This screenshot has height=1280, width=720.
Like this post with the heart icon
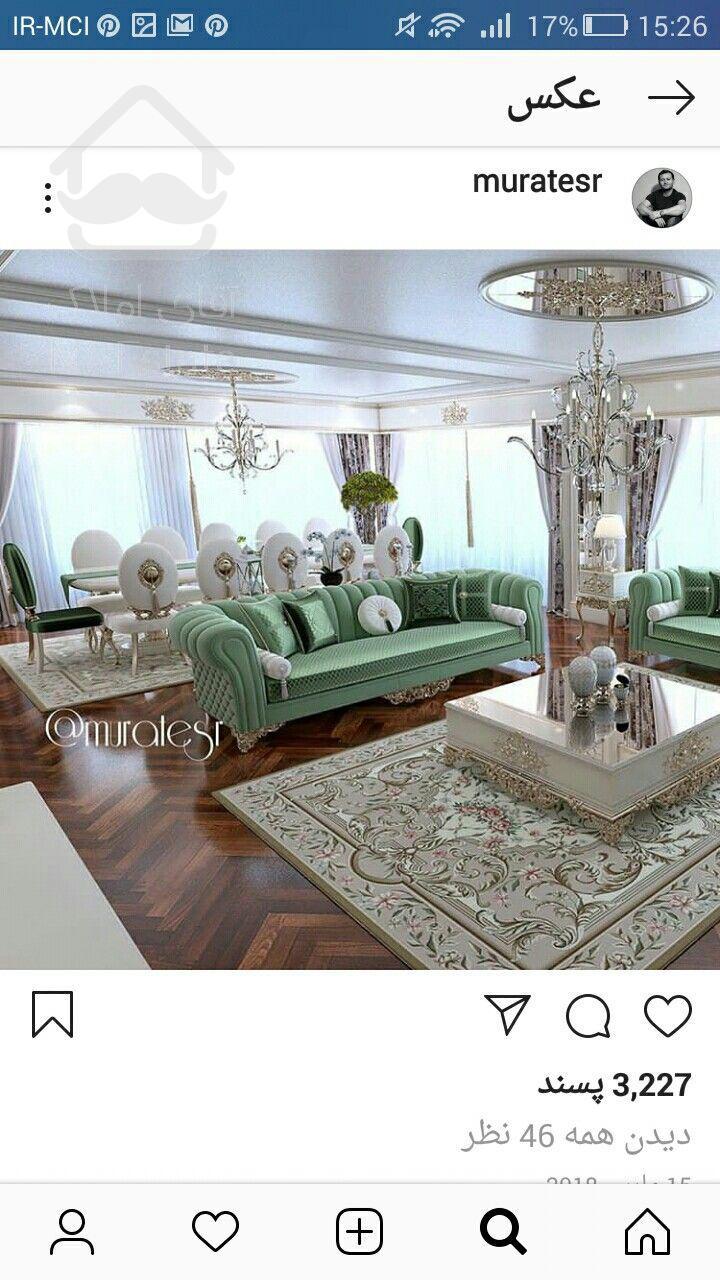(x=667, y=1016)
